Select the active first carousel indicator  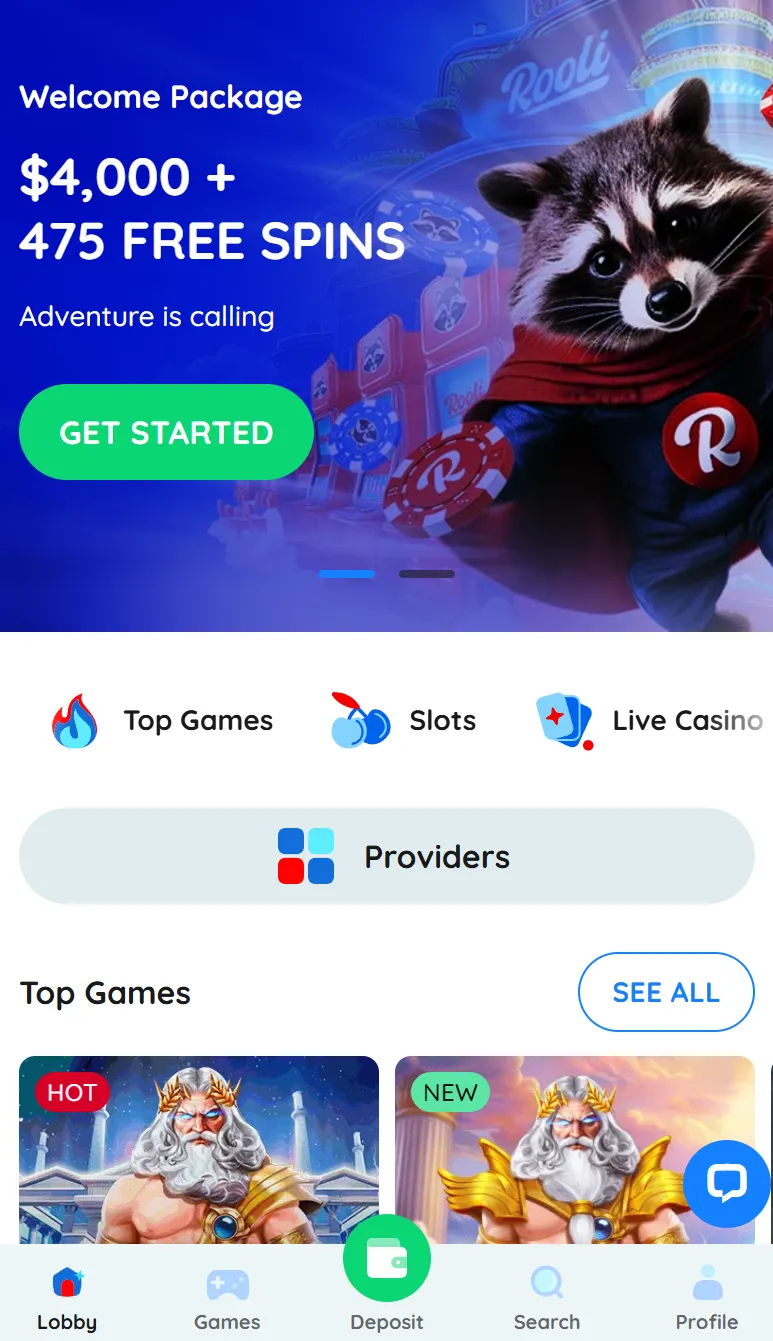pyautogui.click(x=347, y=574)
